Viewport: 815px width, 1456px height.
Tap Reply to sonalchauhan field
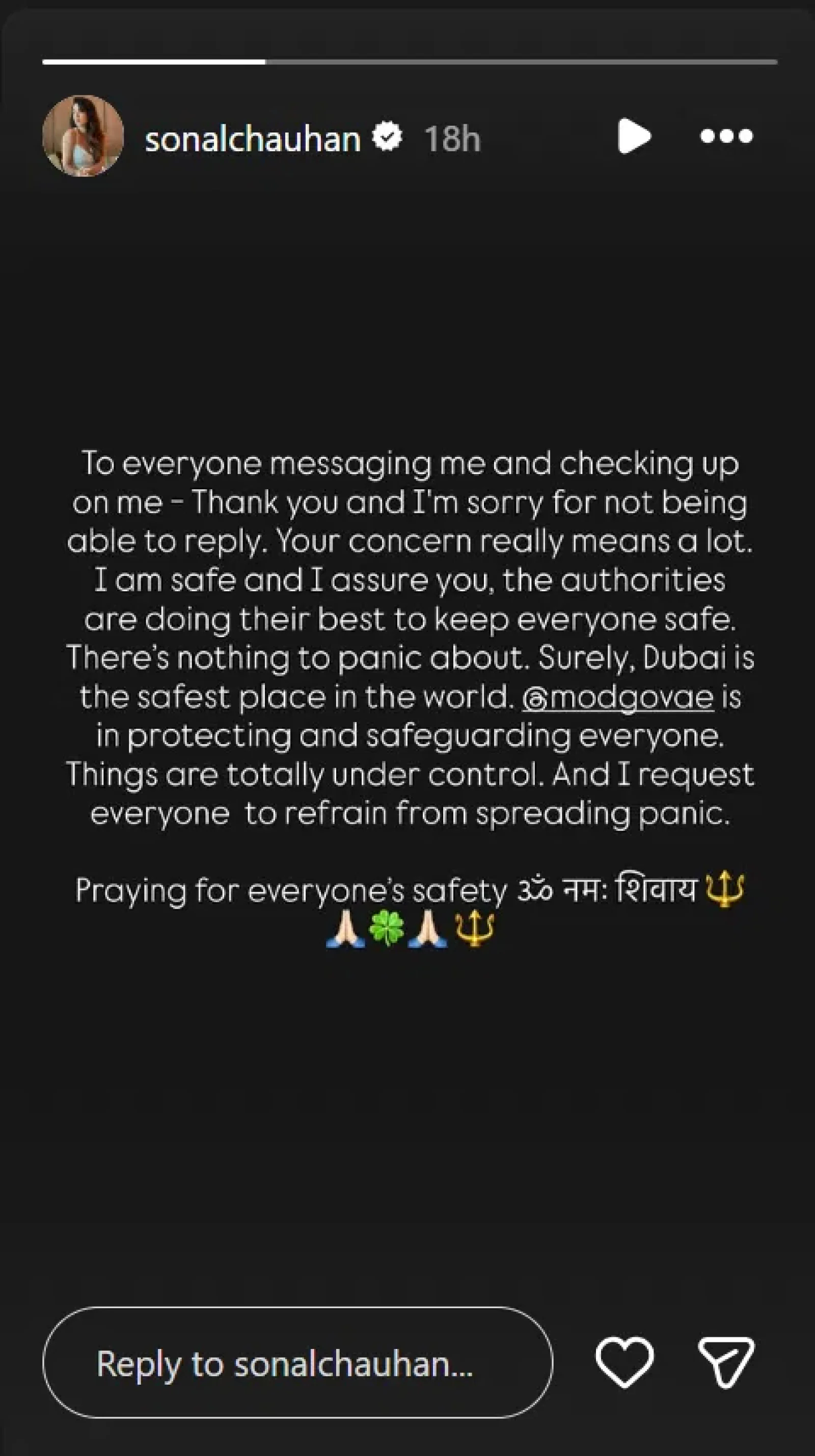tap(297, 1363)
